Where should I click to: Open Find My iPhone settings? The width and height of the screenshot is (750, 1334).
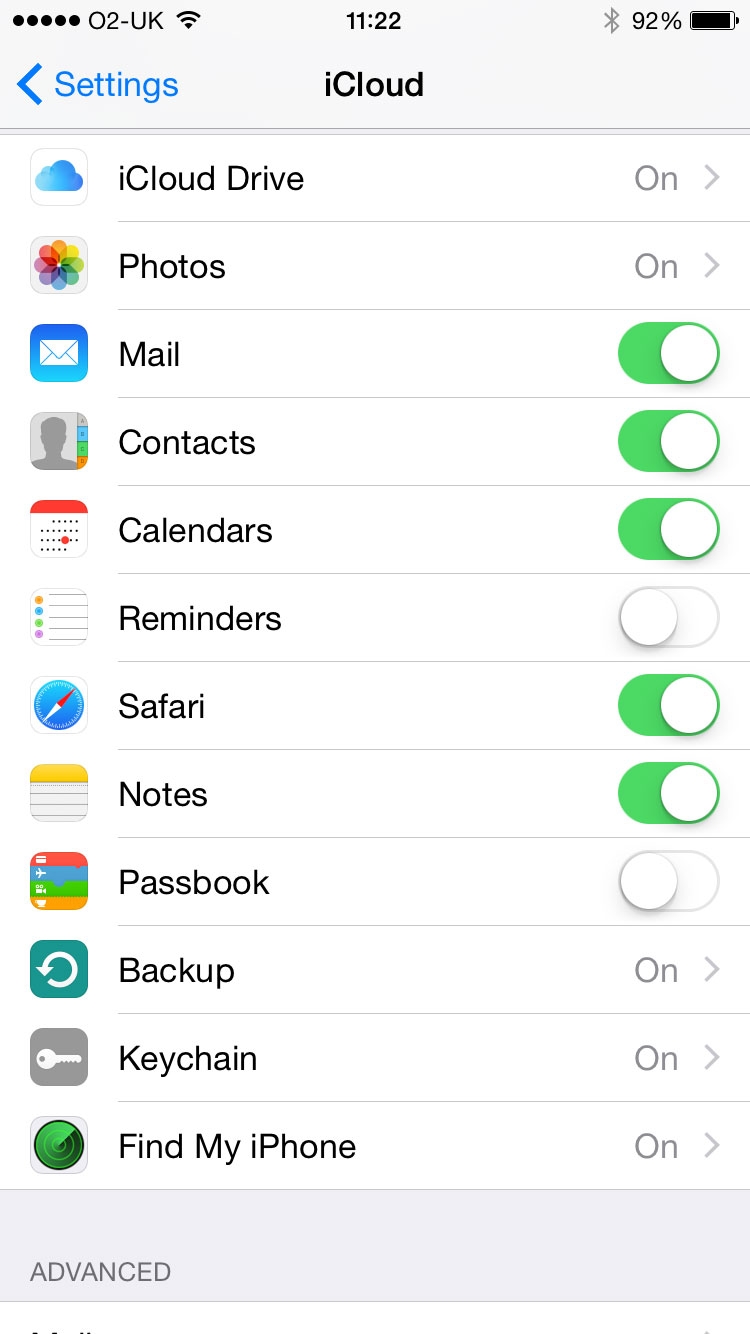pos(375,1146)
